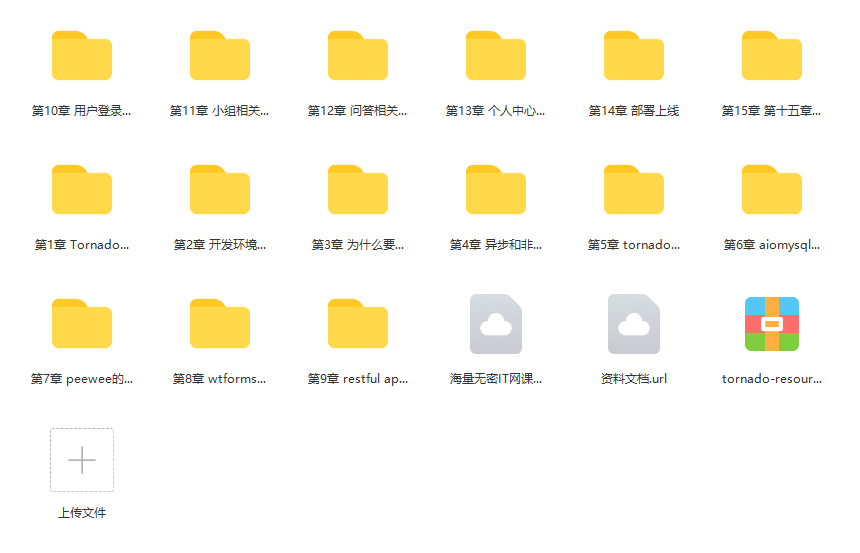Open the 海量无密IT网课 file
The image size is (860, 553).
[496, 325]
